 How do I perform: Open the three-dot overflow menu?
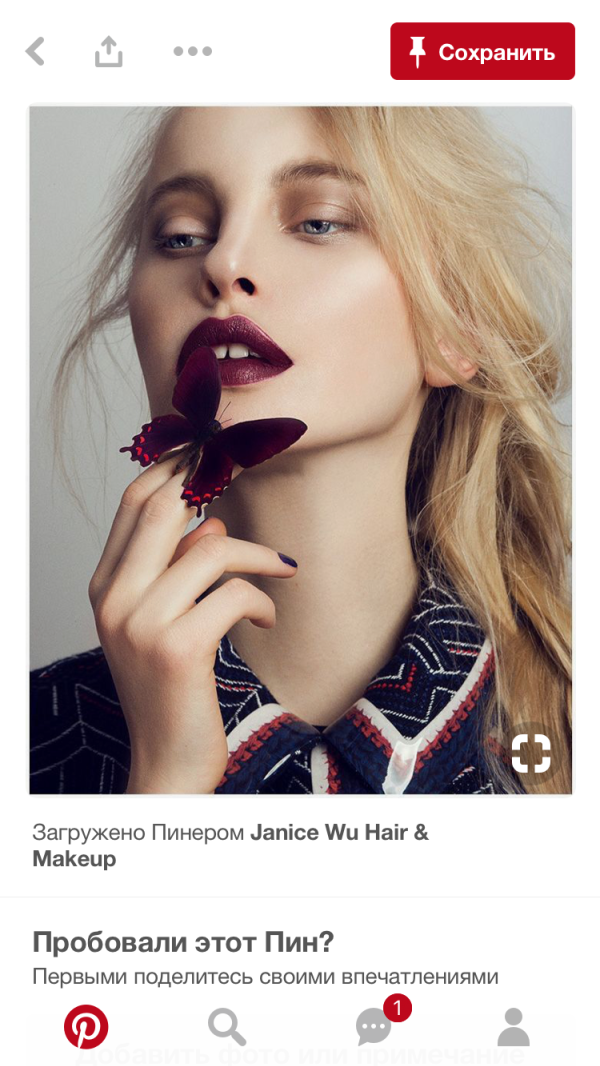pyautogui.click(x=192, y=51)
